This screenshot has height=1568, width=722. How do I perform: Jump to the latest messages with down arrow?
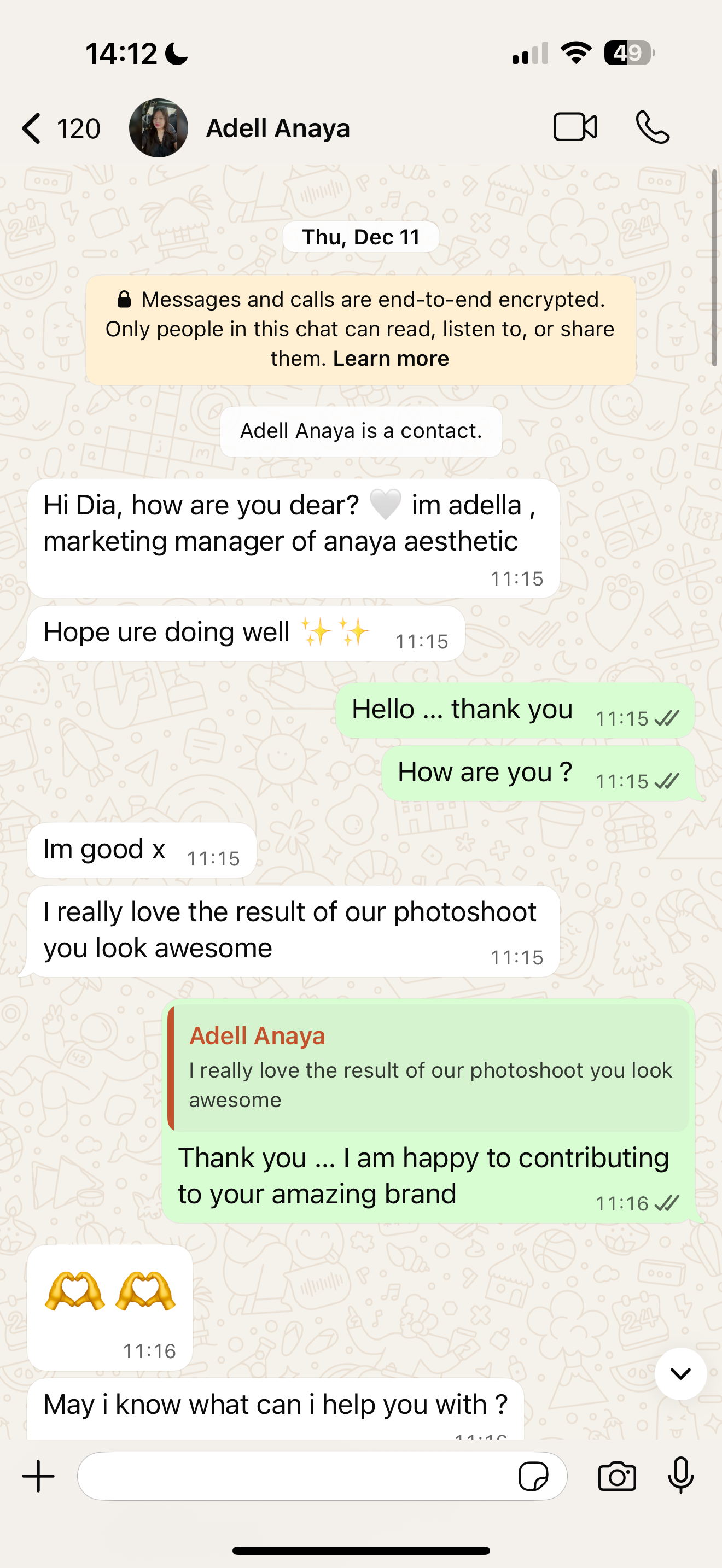[680, 1374]
